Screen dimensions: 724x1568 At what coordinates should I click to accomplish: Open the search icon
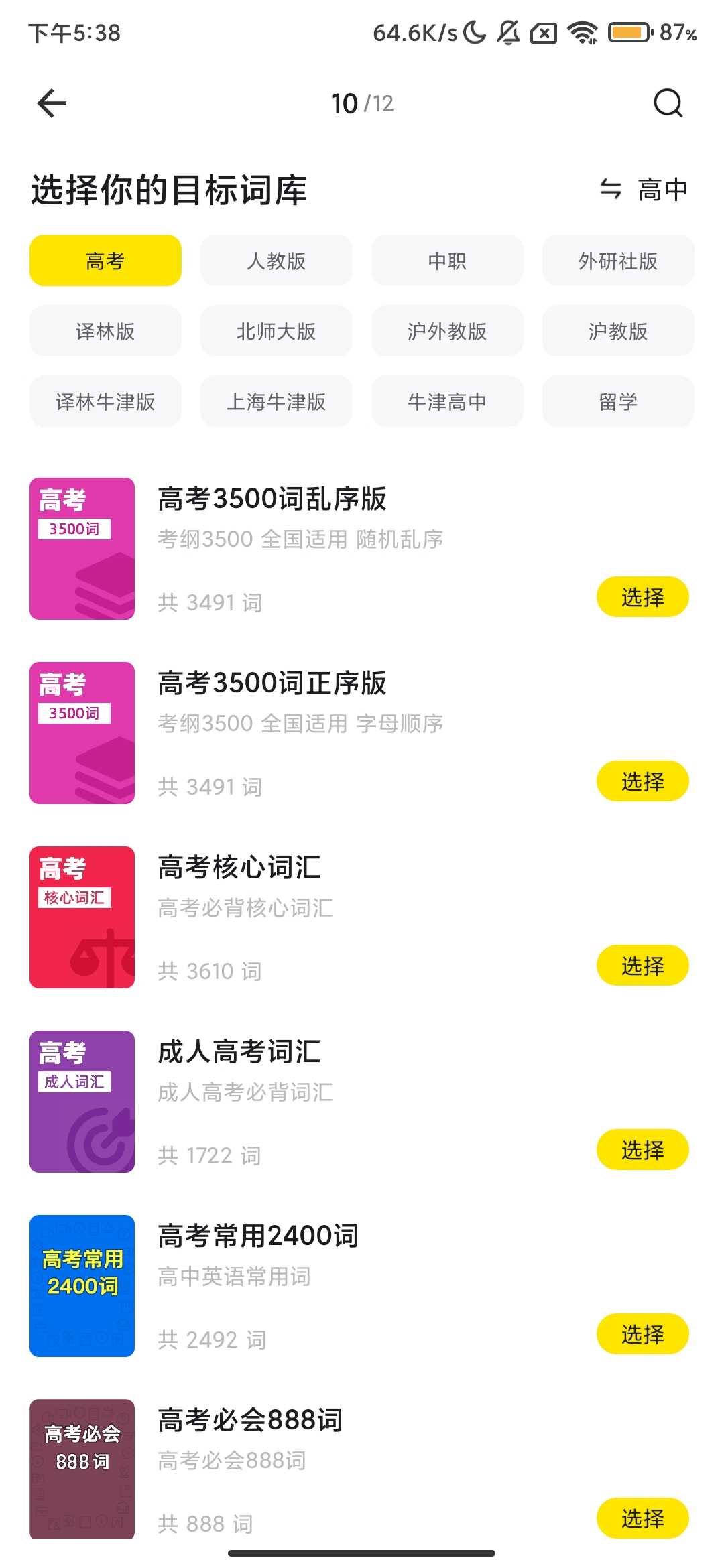(668, 103)
